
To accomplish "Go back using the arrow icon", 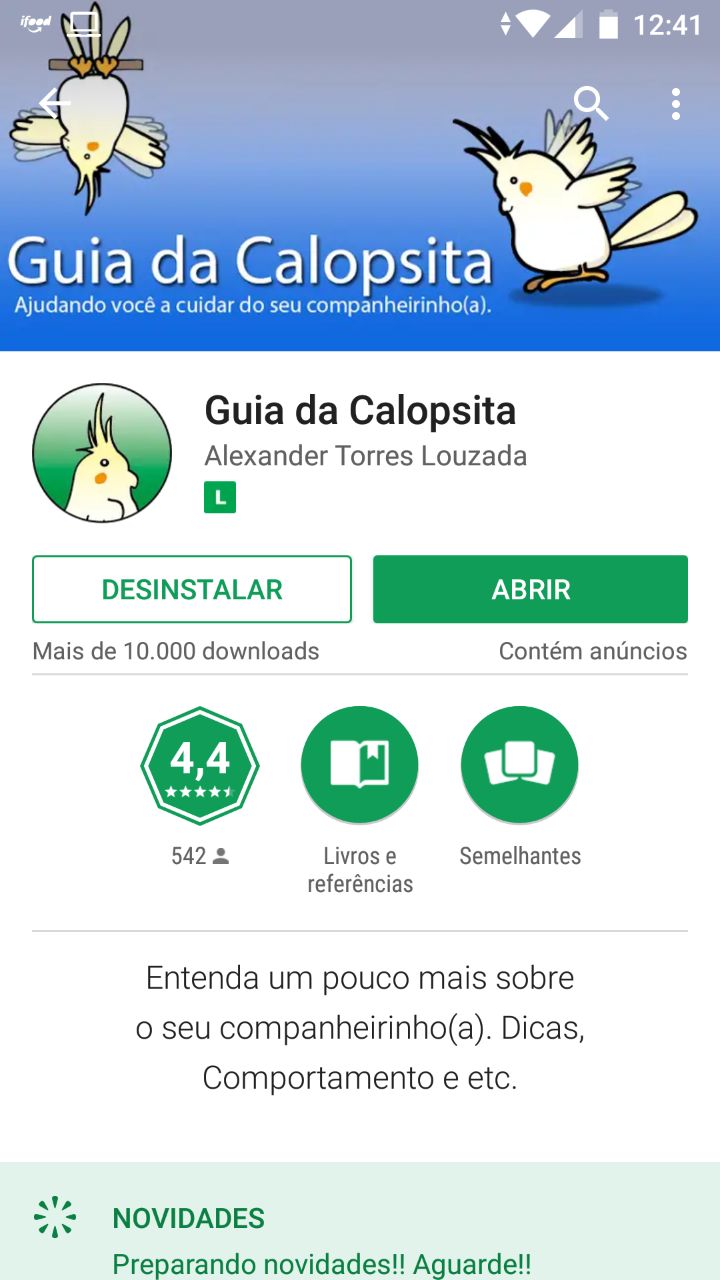I will 55,103.
